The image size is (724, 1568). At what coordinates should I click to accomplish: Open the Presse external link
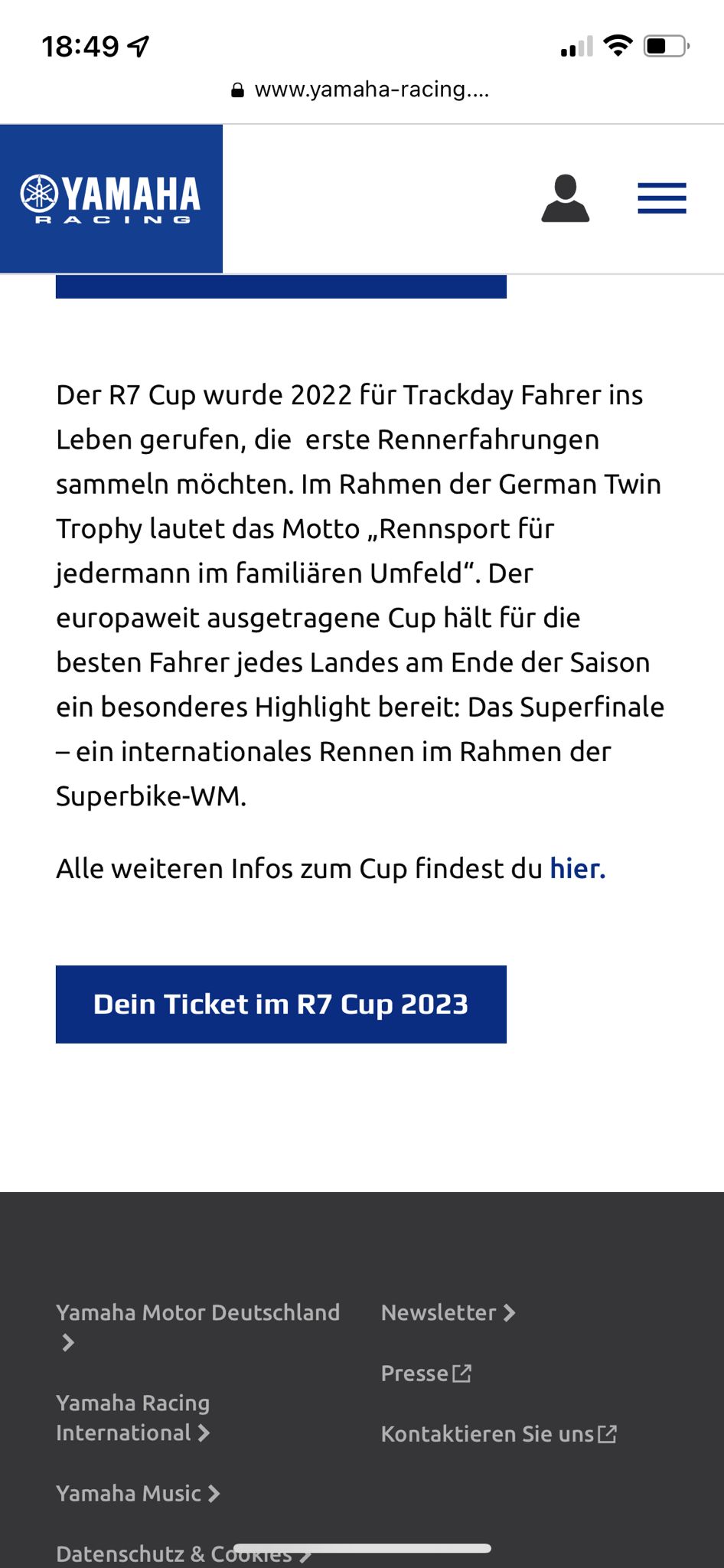[426, 1373]
